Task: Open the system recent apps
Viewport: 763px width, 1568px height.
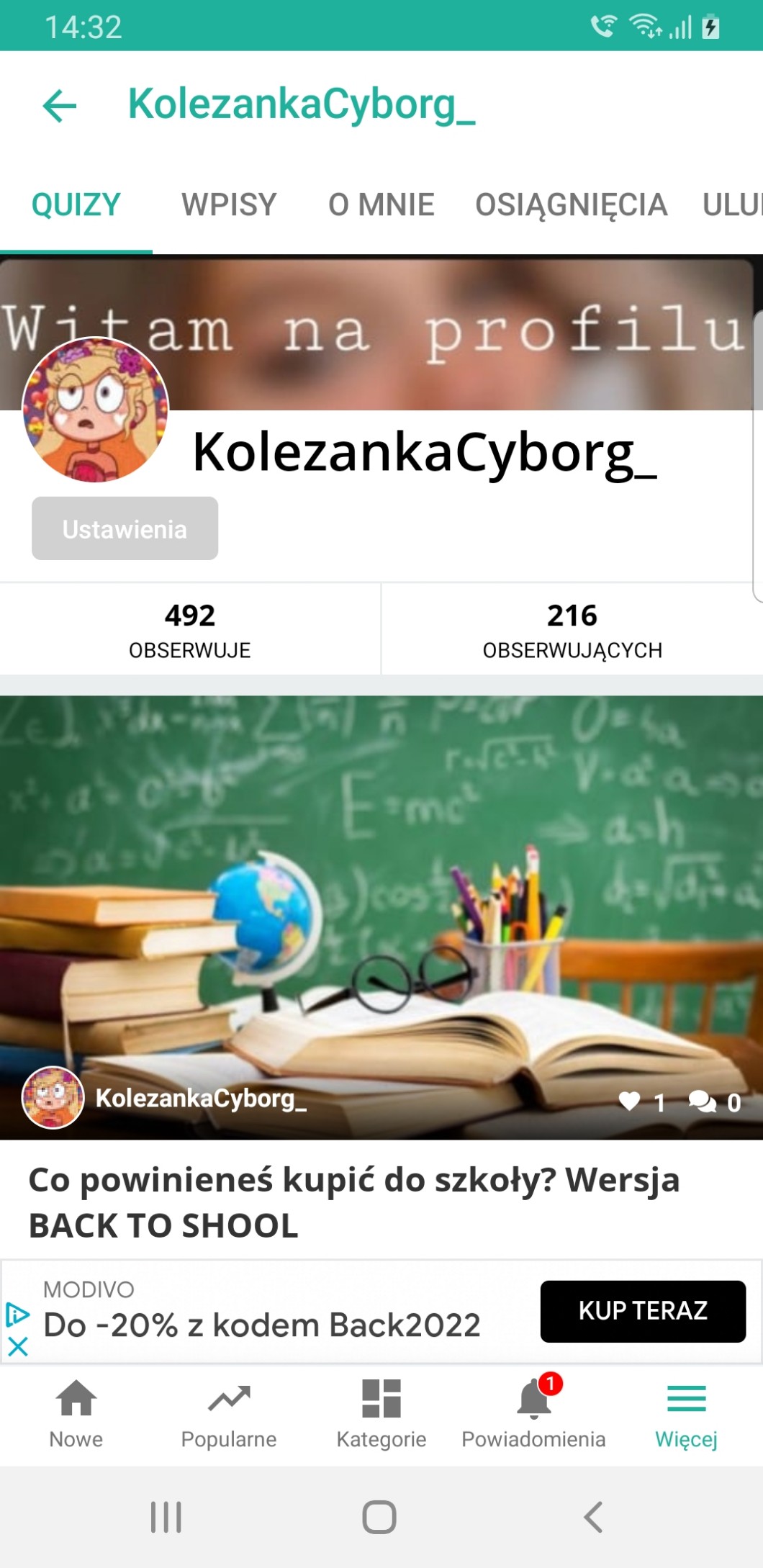Action: [x=166, y=1518]
